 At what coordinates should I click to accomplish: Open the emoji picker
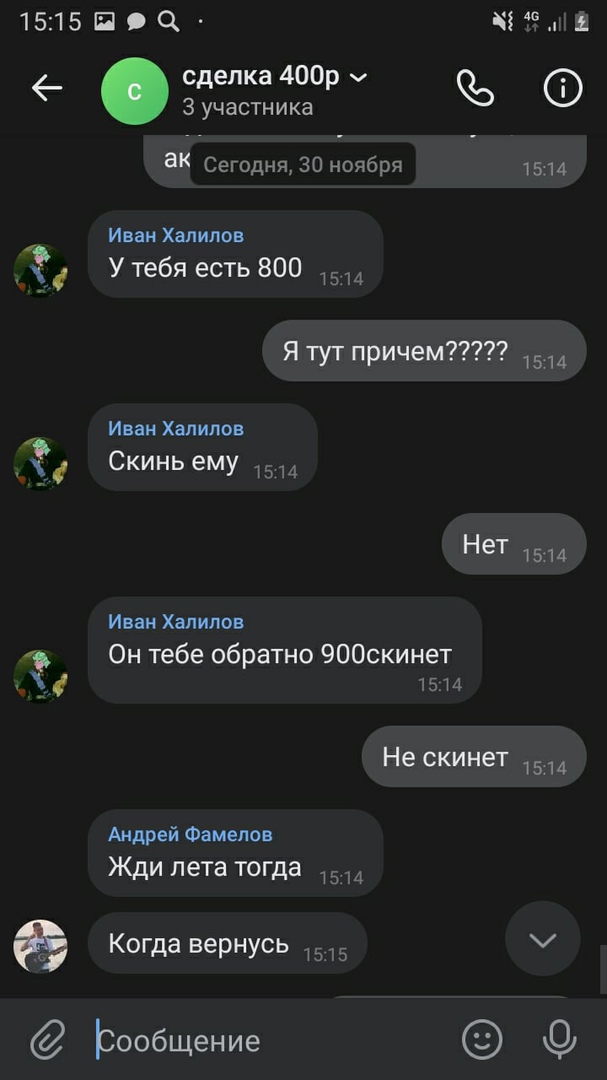point(481,1040)
